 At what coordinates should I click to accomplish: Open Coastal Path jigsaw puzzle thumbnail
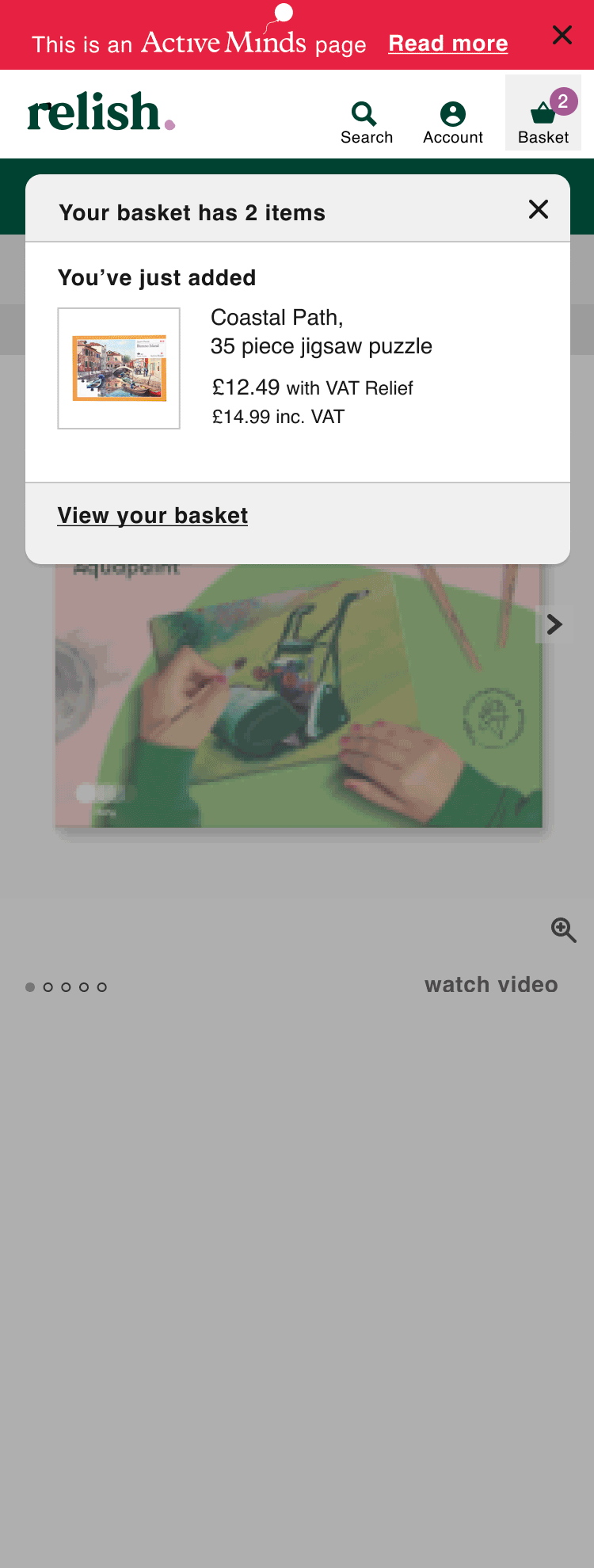click(x=119, y=368)
